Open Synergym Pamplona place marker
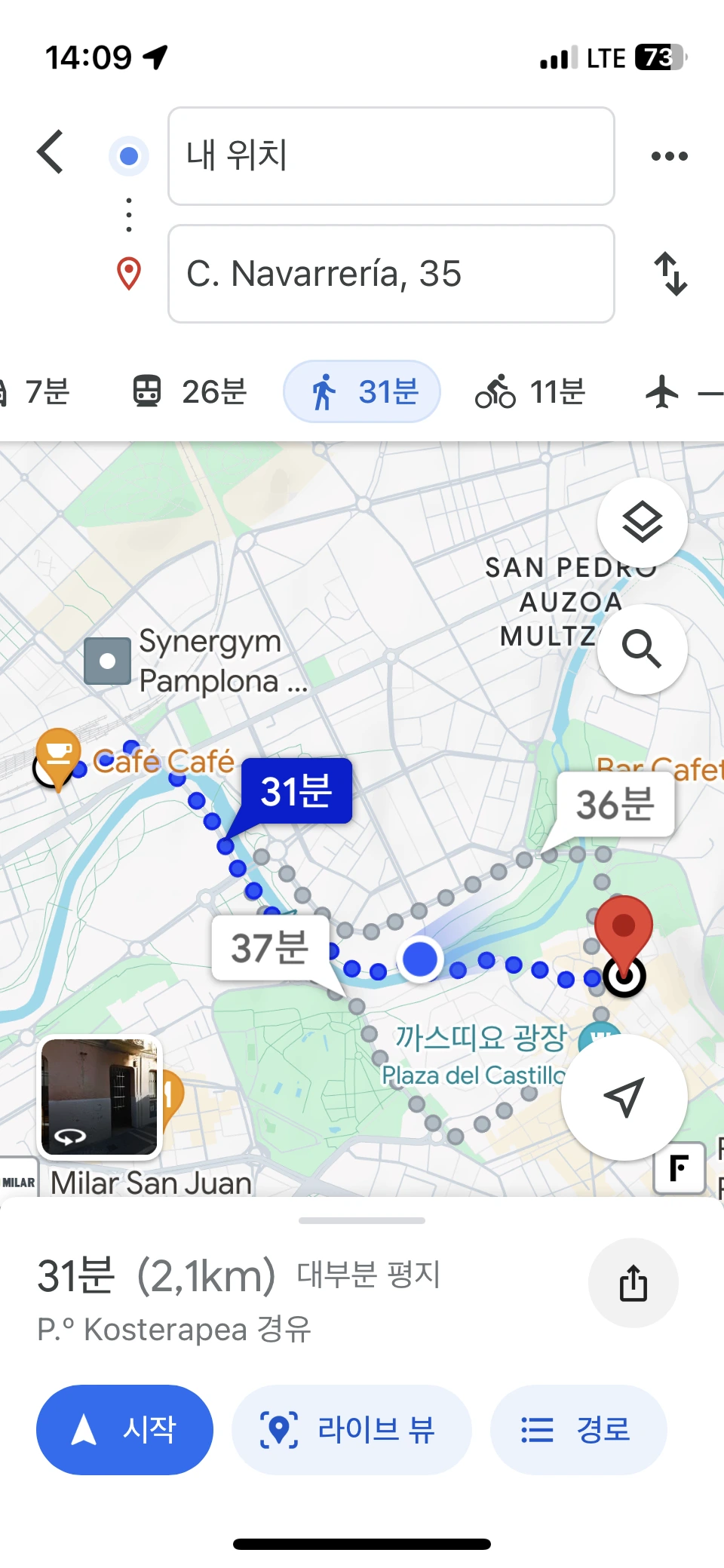 (x=107, y=661)
